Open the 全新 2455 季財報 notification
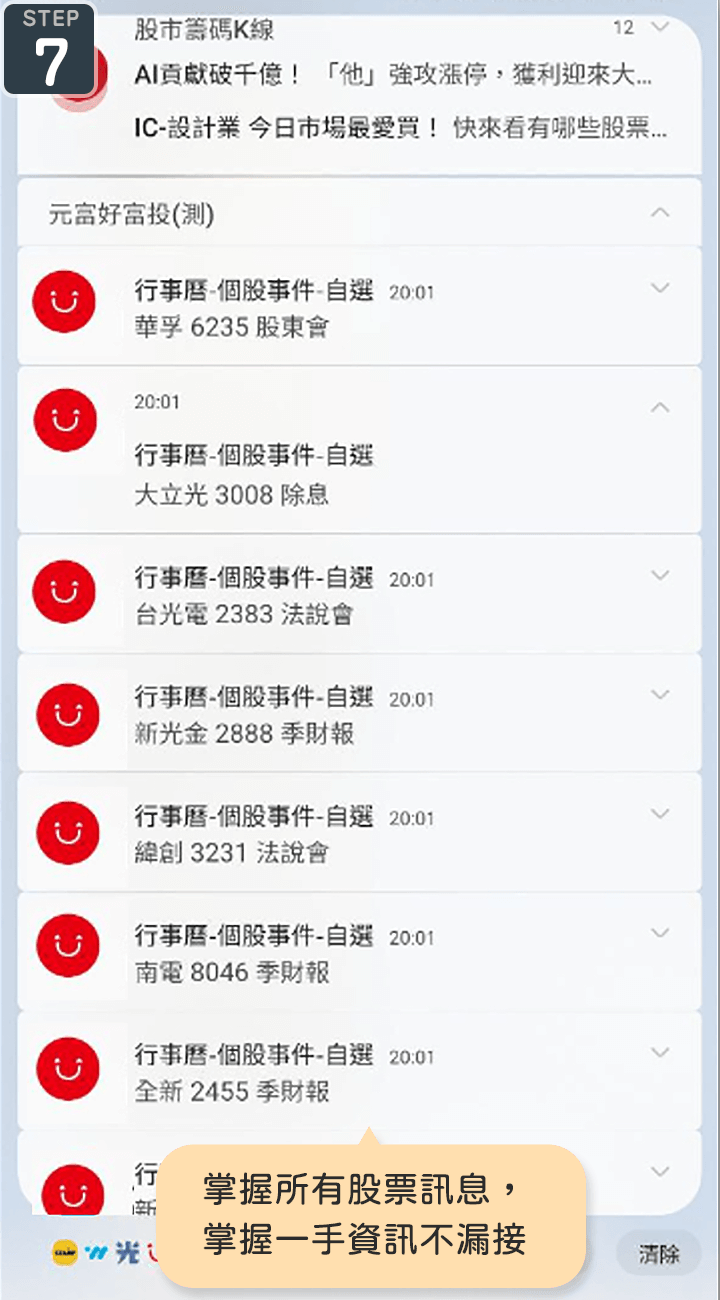 300,1073
